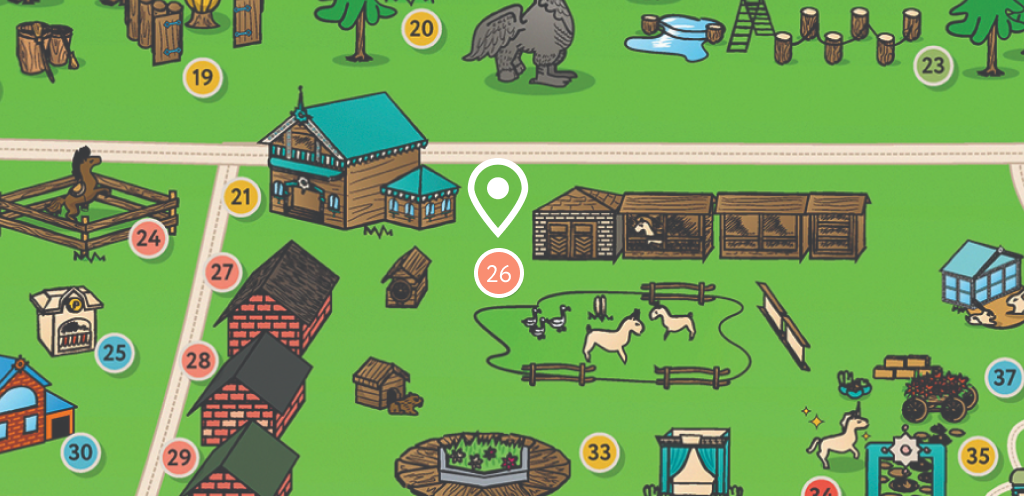Image resolution: width=1024 pixels, height=496 pixels.
Task: Open map marker 21 by the teal-roofed house
Action: (x=241, y=197)
